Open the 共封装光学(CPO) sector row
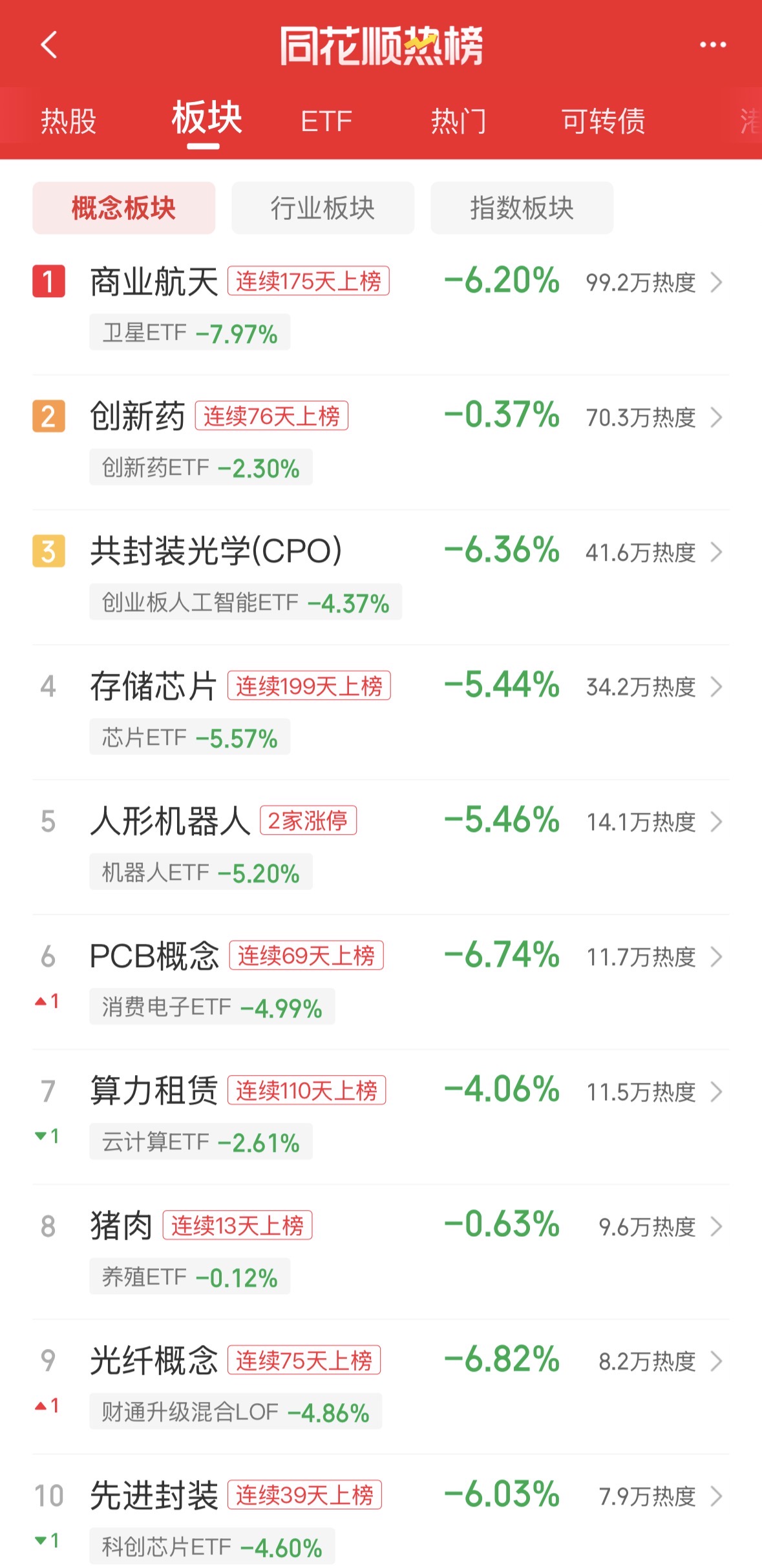Viewport: 762px width, 1568px height. pyautogui.click(x=381, y=578)
